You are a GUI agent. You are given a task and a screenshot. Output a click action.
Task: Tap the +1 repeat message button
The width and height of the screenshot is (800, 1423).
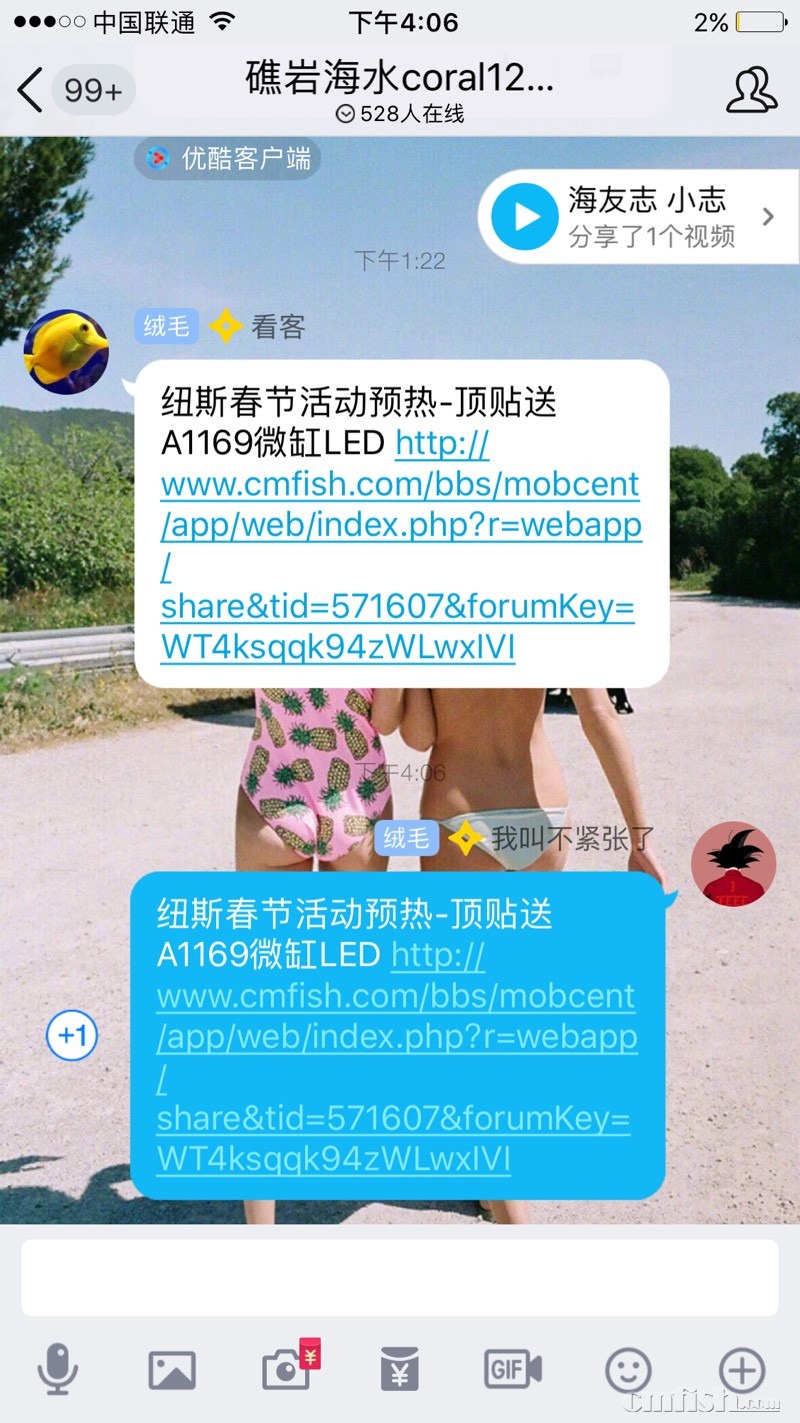point(72,1035)
